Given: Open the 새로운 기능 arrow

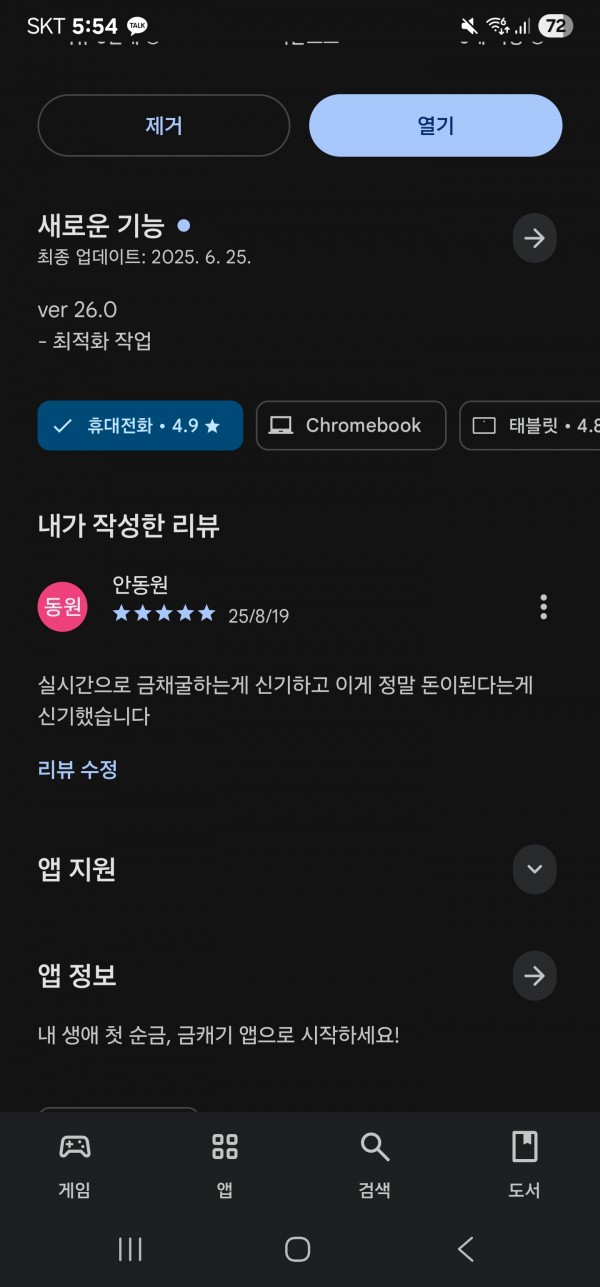Looking at the screenshot, I should click(x=535, y=238).
